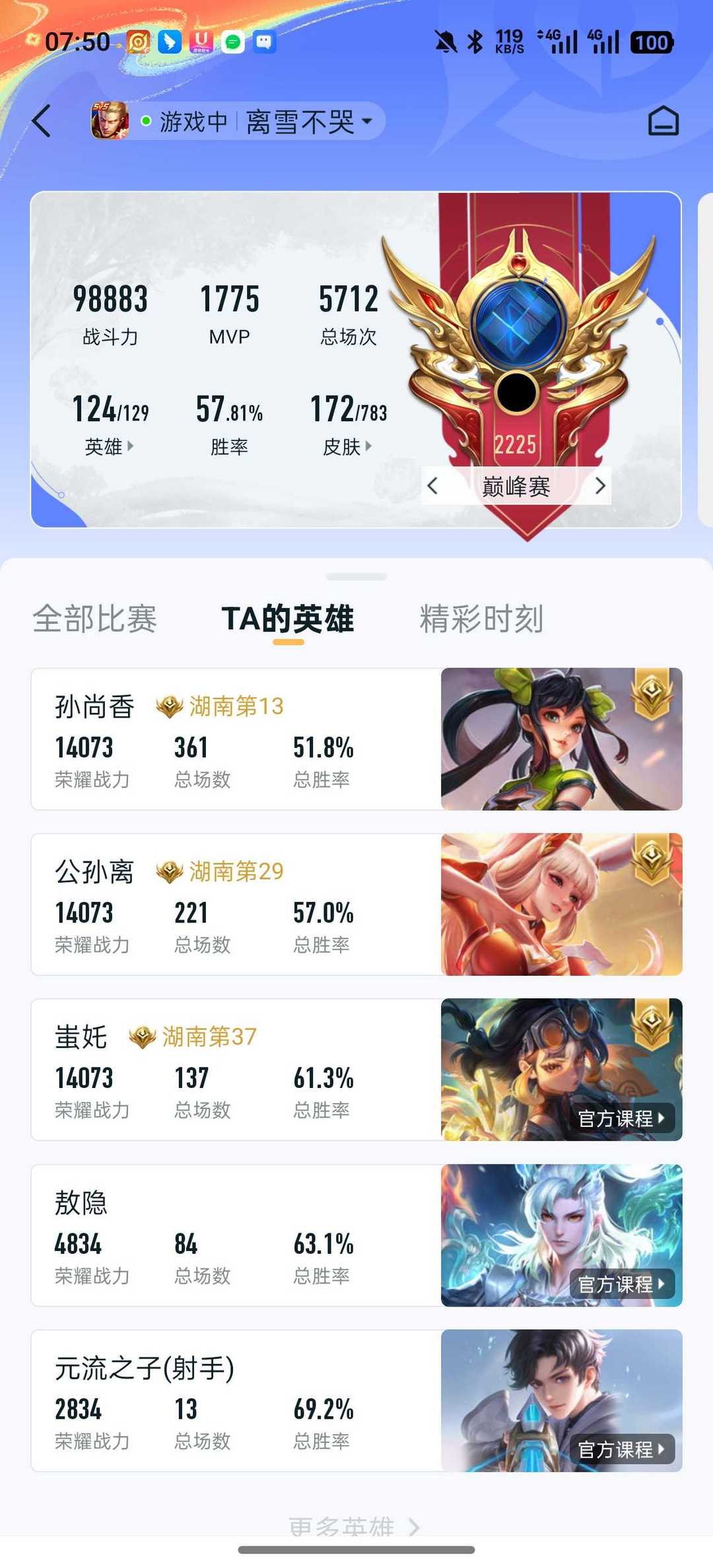Show the previous mode before 巅峰赛
The image size is (713, 1568).
tap(432, 487)
